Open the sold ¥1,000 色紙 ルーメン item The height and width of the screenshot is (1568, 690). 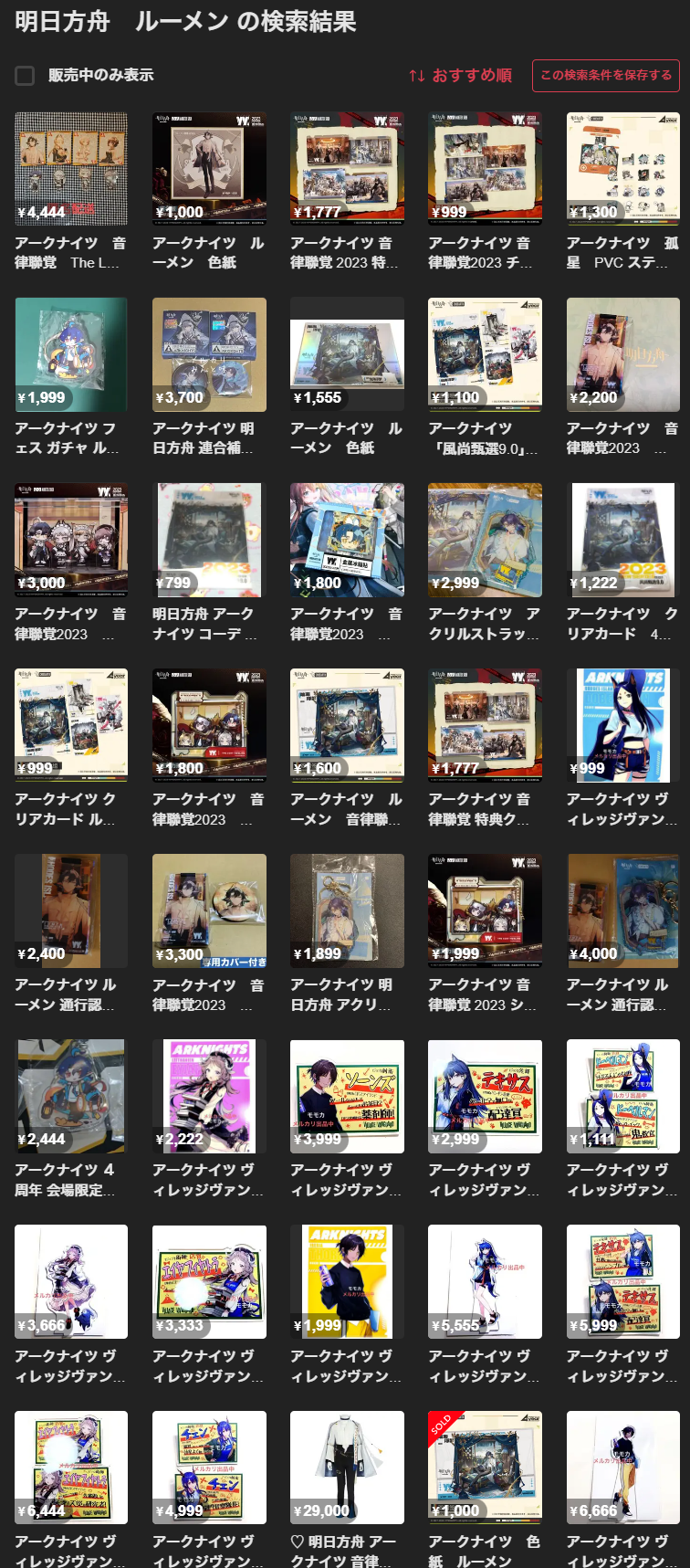[x=485, y=1468]
